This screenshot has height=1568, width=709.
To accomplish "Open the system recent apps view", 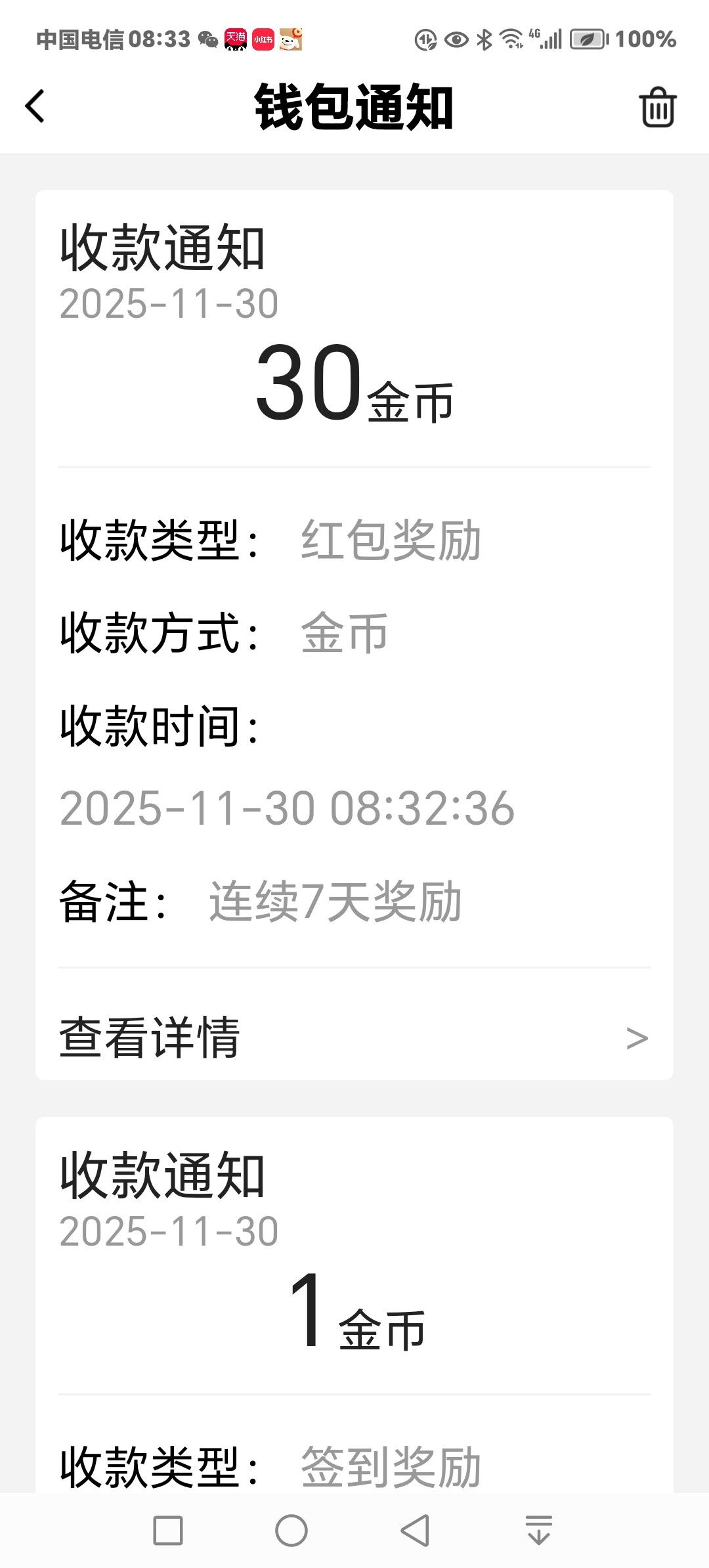I will point(168,1531).
